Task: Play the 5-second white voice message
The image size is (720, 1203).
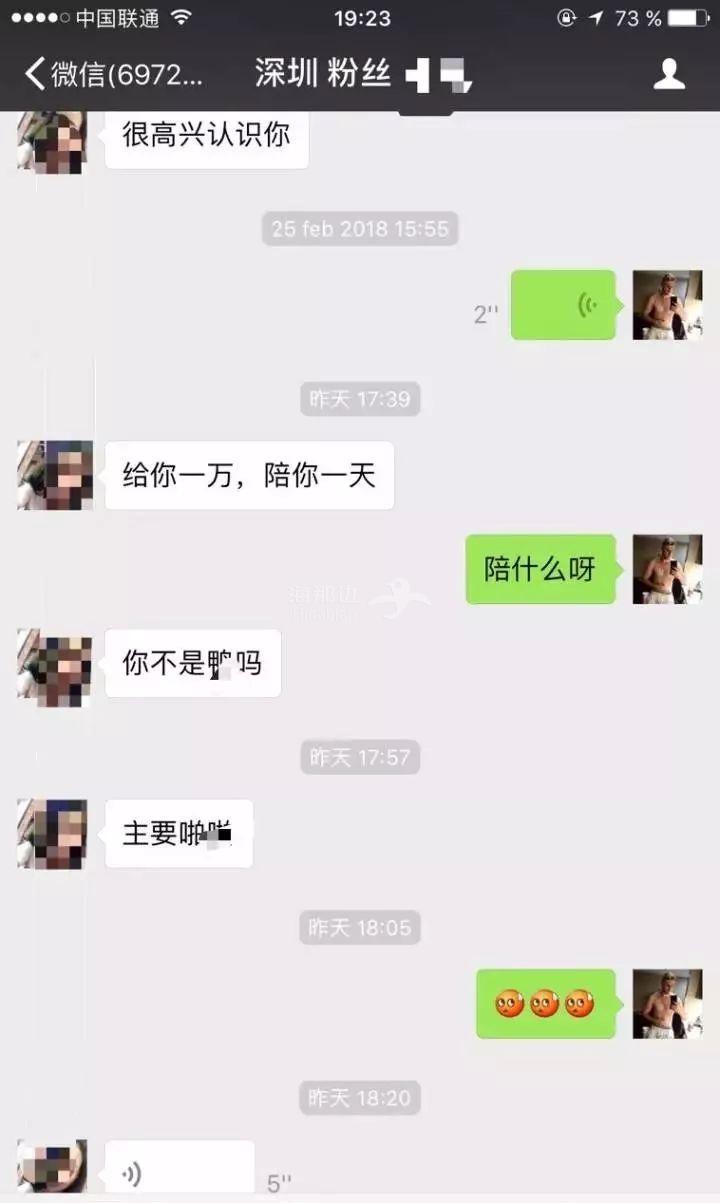Action: [x=180, y=1172]
